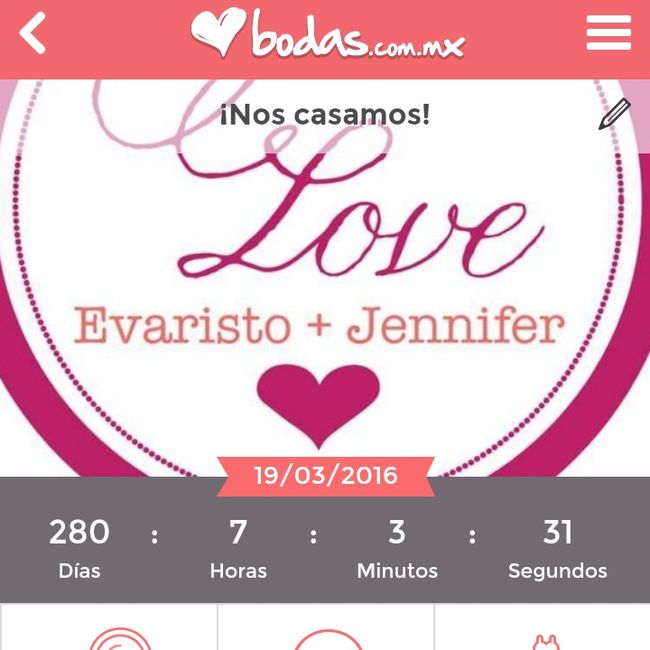Open the hamburger menu
The width and height of the screenshot is (650, 650).
point(608,33)
